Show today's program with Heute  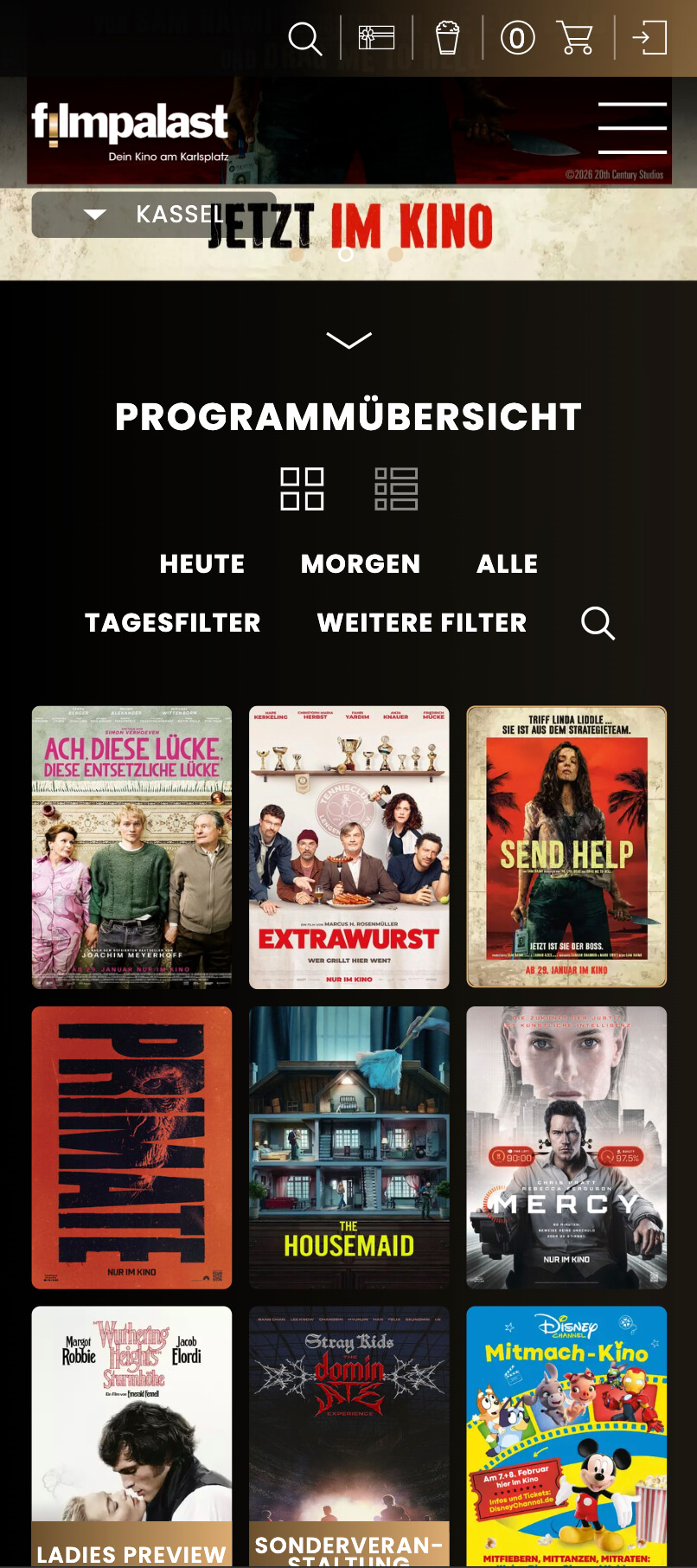(x=202, y=564)
